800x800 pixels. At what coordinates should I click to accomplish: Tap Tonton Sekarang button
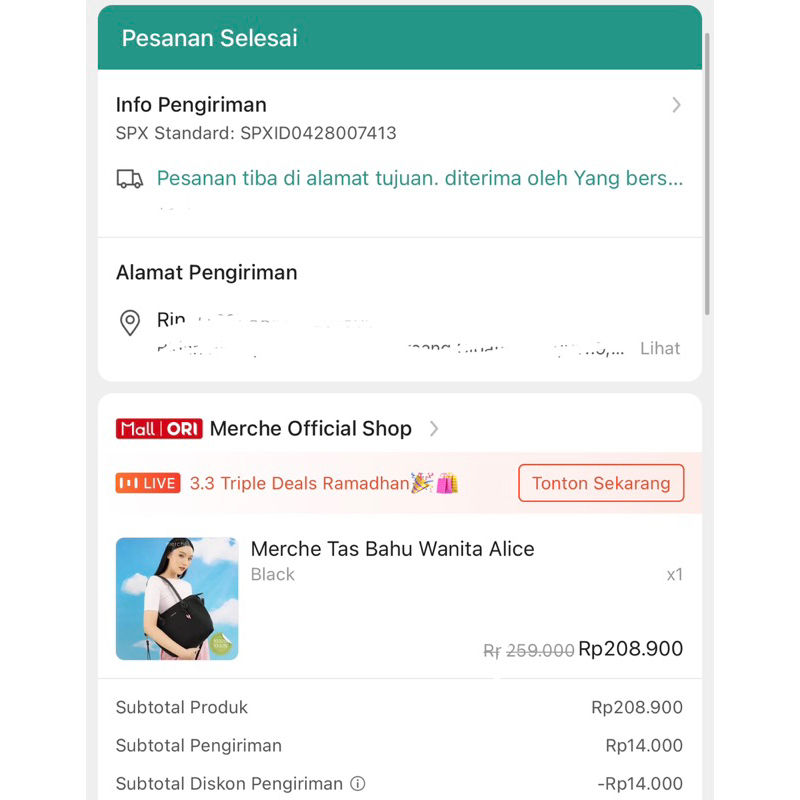601,483
